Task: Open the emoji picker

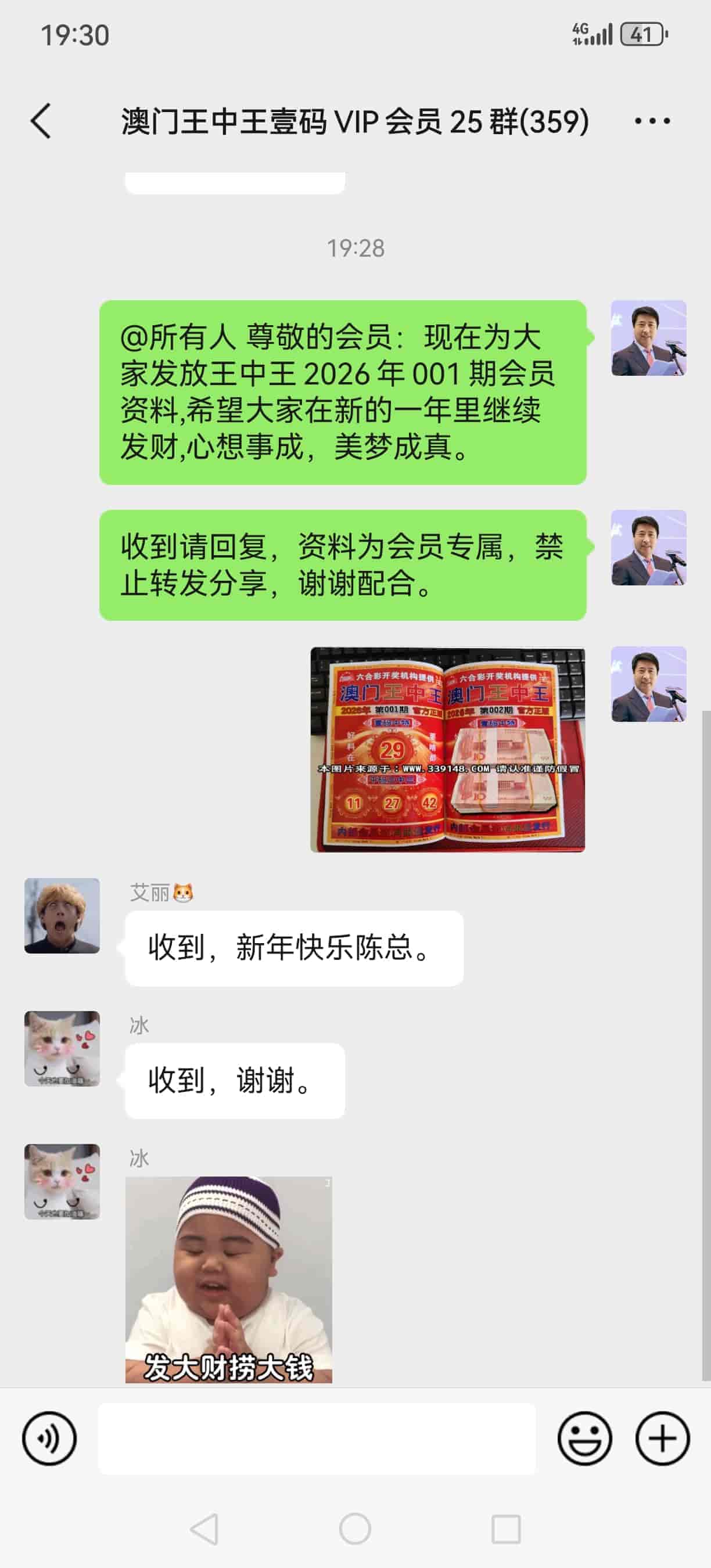Action: pyautogui.click(x=584, y=1438)
